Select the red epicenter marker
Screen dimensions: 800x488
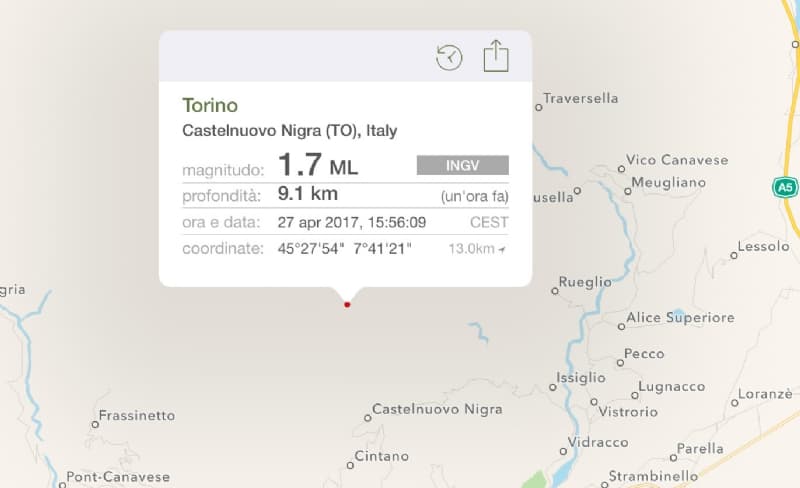[347, 304]
